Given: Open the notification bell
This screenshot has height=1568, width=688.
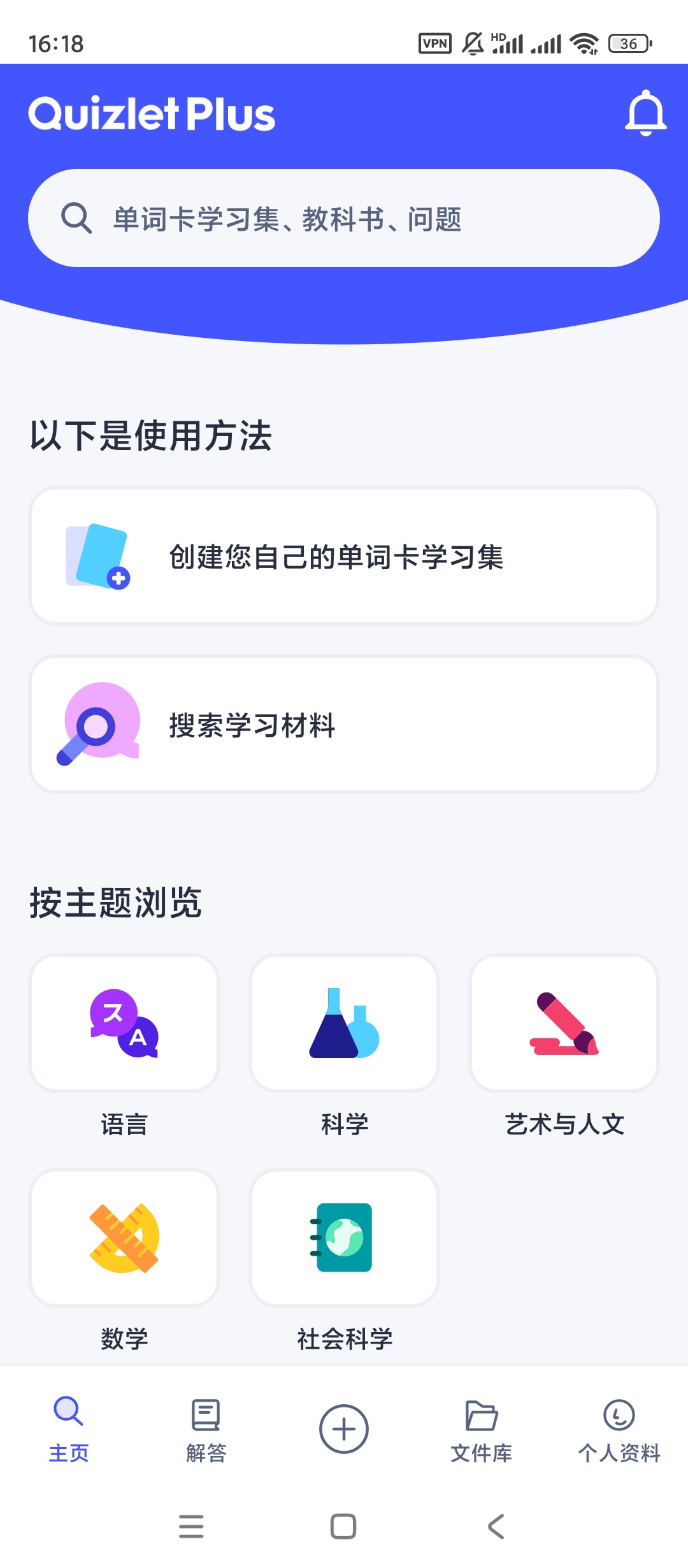Looking at the screenshot, I should tap(647, 113).
